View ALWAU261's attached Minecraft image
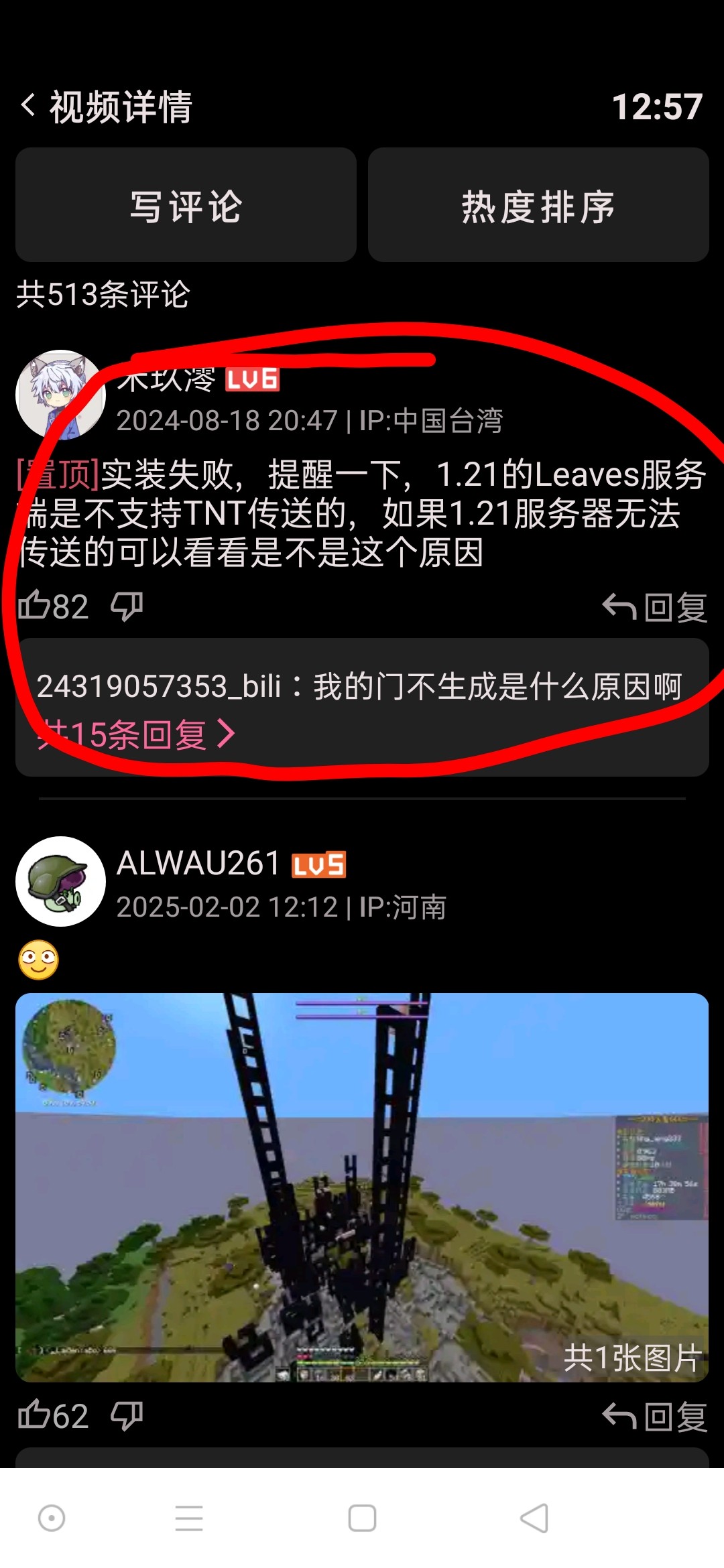Screen dimensions: 724x1568 [362, 1187]
